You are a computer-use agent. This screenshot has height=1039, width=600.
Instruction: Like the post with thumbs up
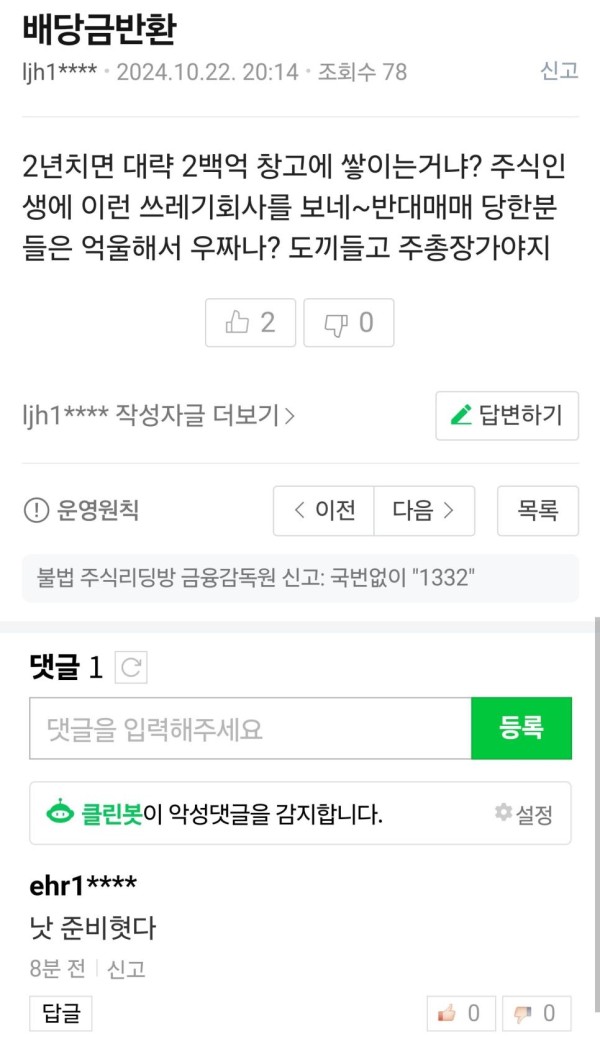pyautogui.click(x=250, y=323)
